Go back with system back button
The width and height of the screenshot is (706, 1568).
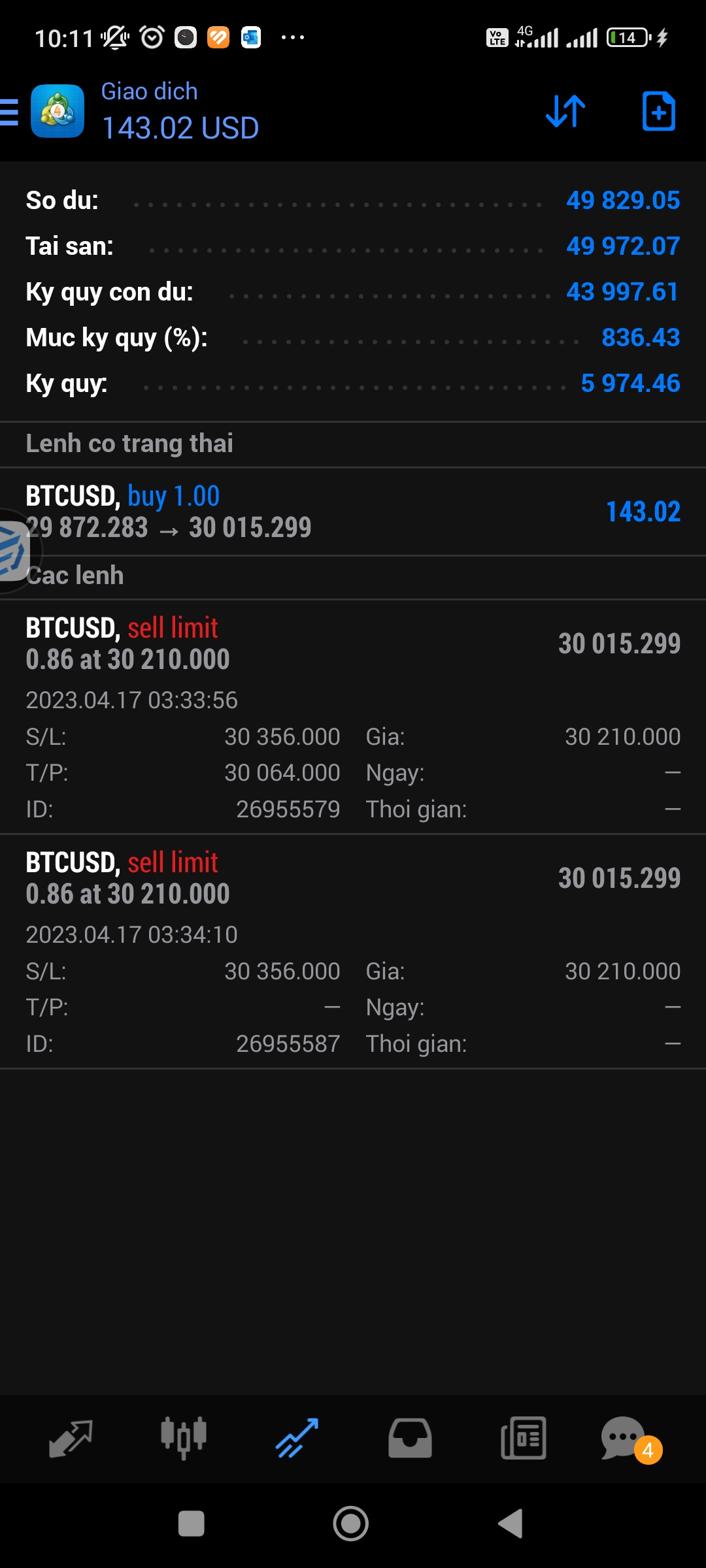click(511, 1524)
